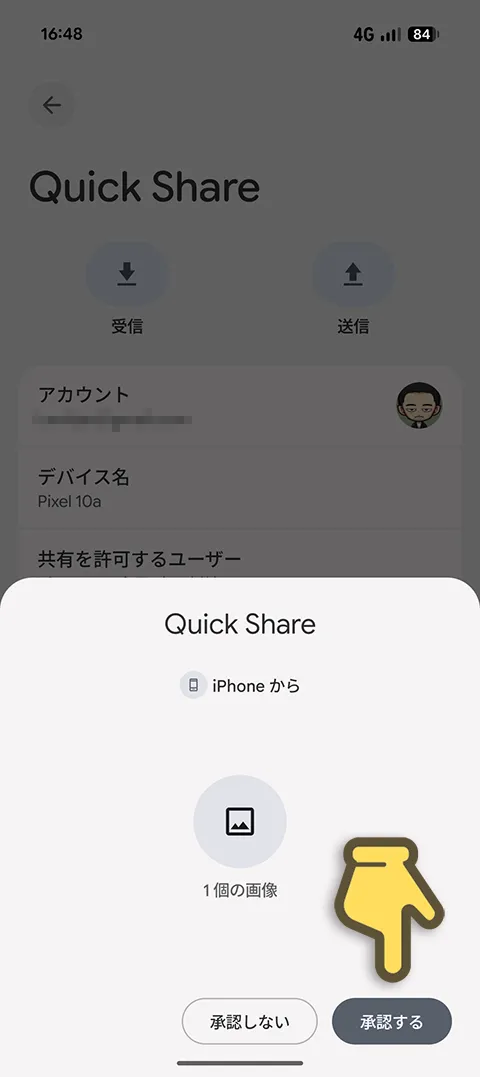Accept the share with 承認する
The width and height of the screenshot is (480, 1077).
[391, 1021]
